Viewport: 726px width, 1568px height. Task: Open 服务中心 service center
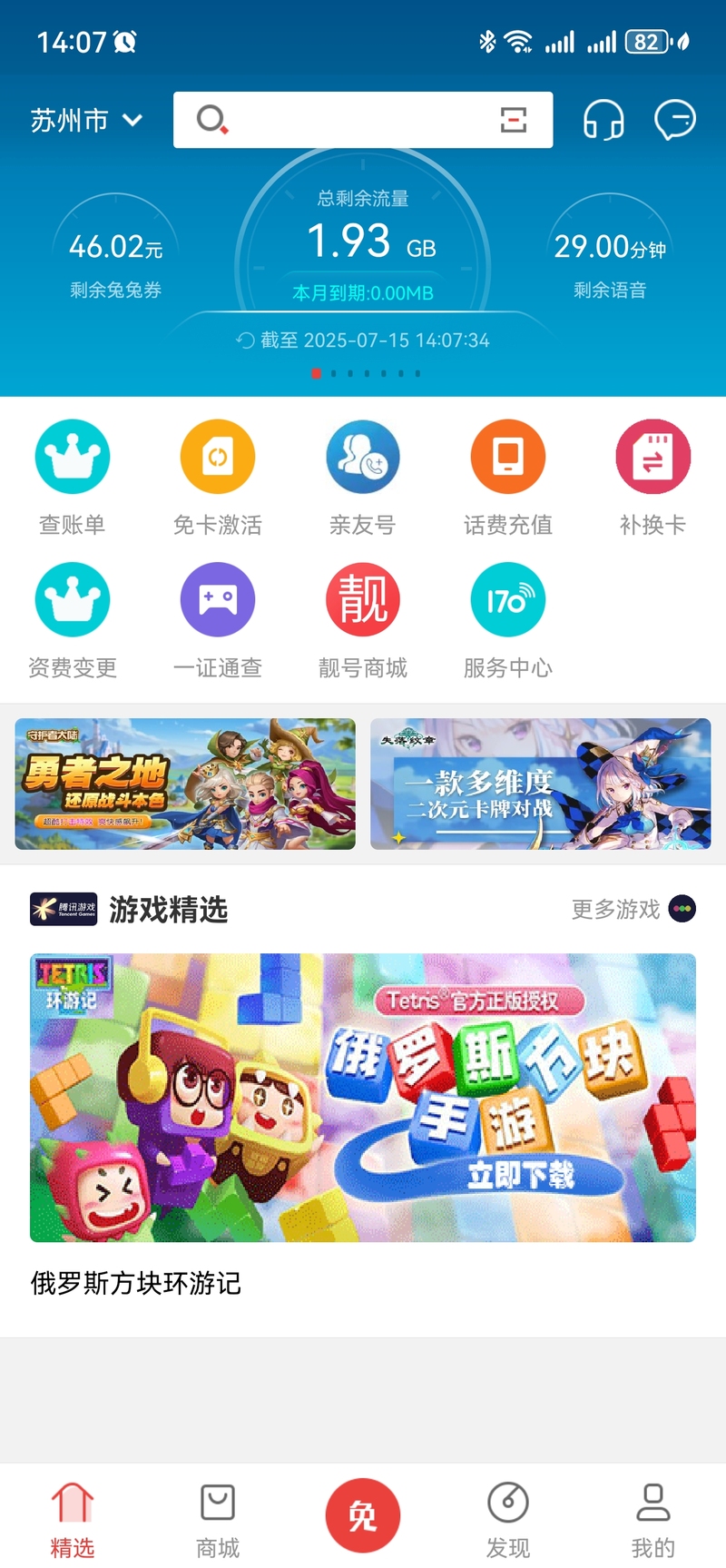(x=508, y=620)
